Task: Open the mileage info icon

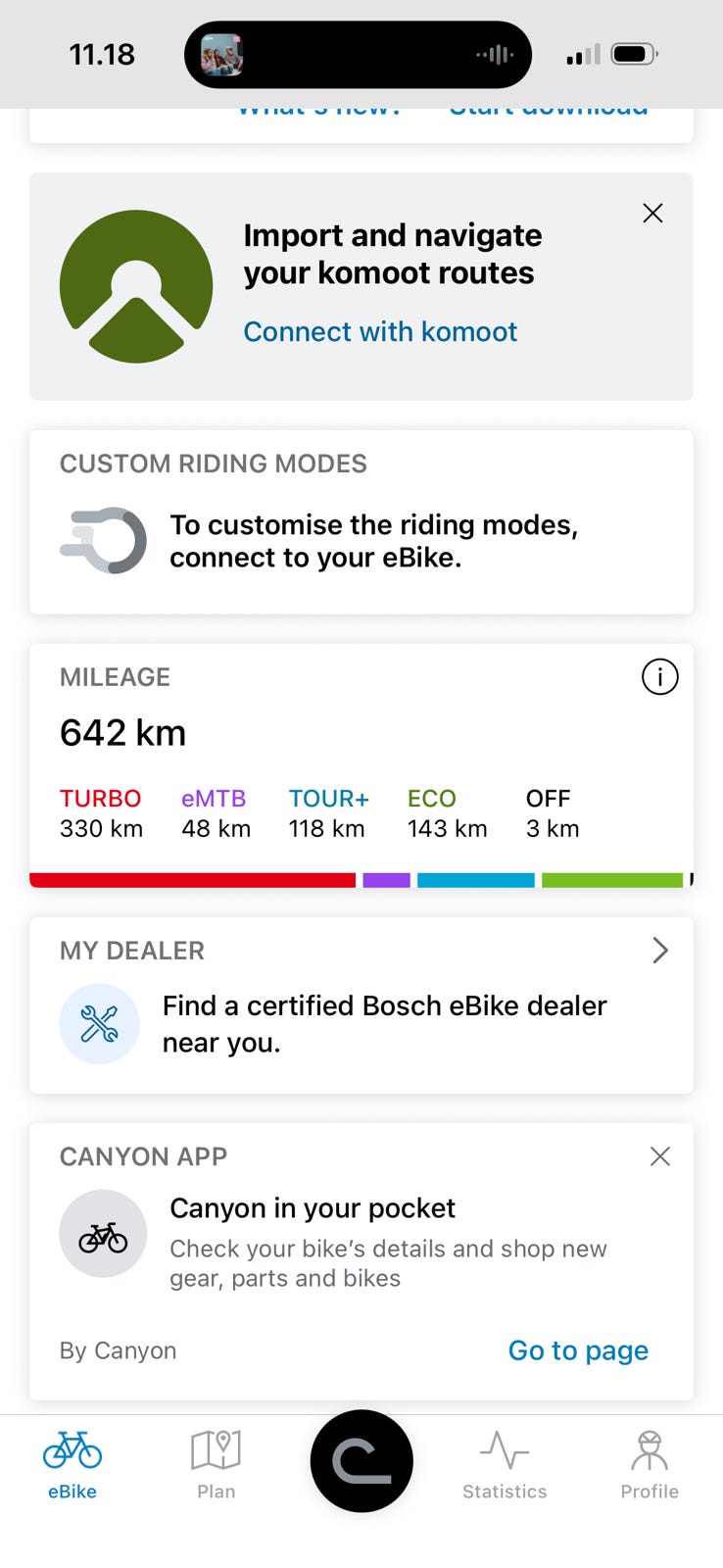Action: [659, 677]
